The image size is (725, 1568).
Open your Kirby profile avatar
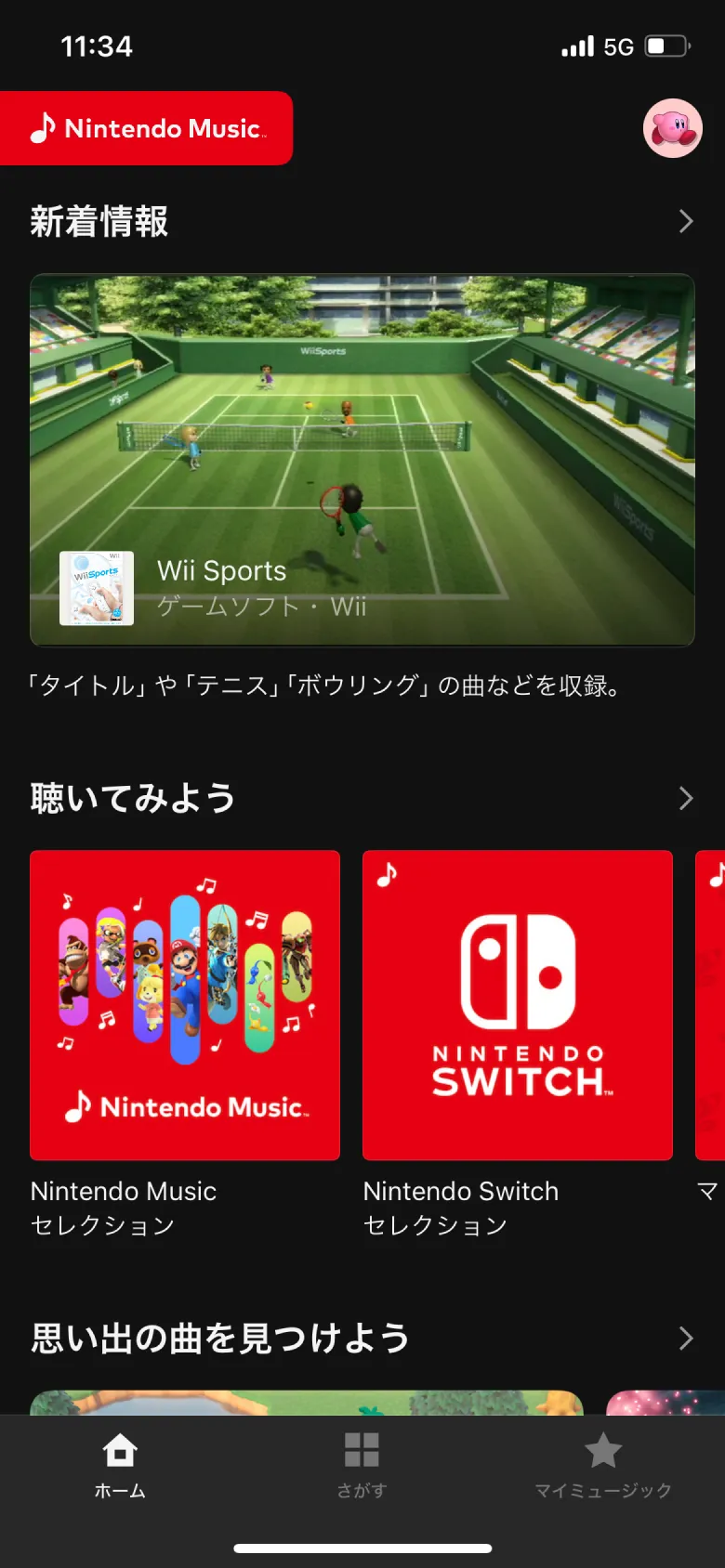pyautogui.click(x=672, y=128)
